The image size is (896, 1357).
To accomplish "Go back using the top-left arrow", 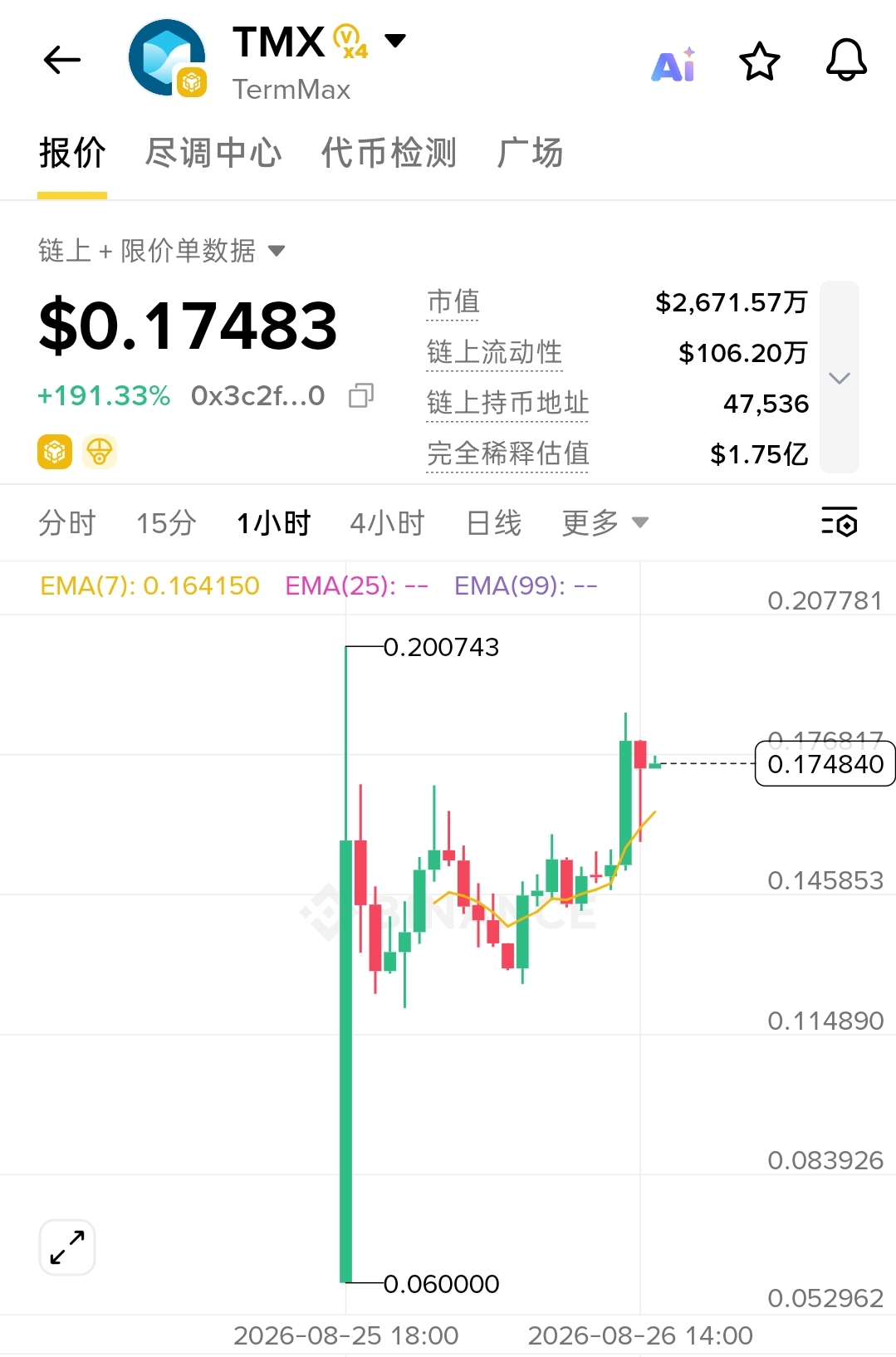I will [62, 60].
